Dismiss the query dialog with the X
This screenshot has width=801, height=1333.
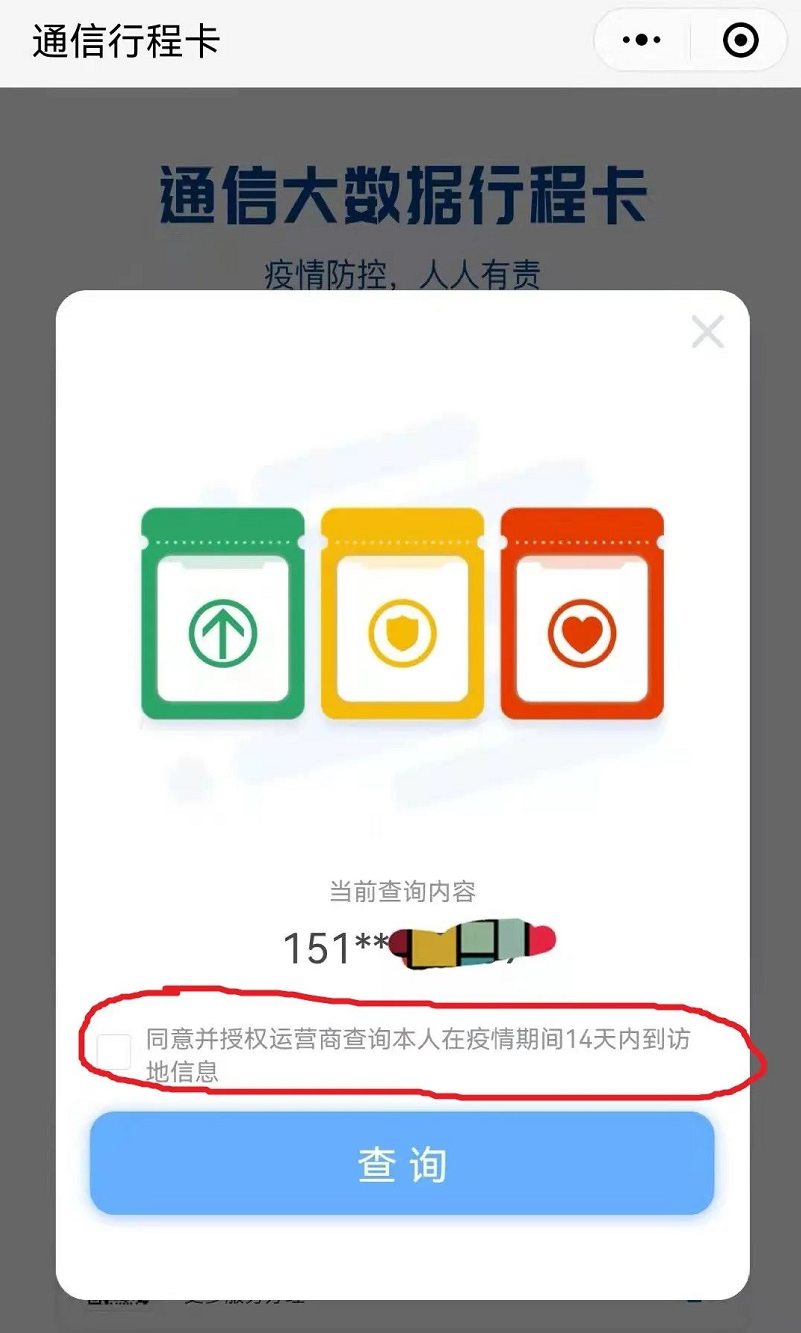click(x=708, y=332)
